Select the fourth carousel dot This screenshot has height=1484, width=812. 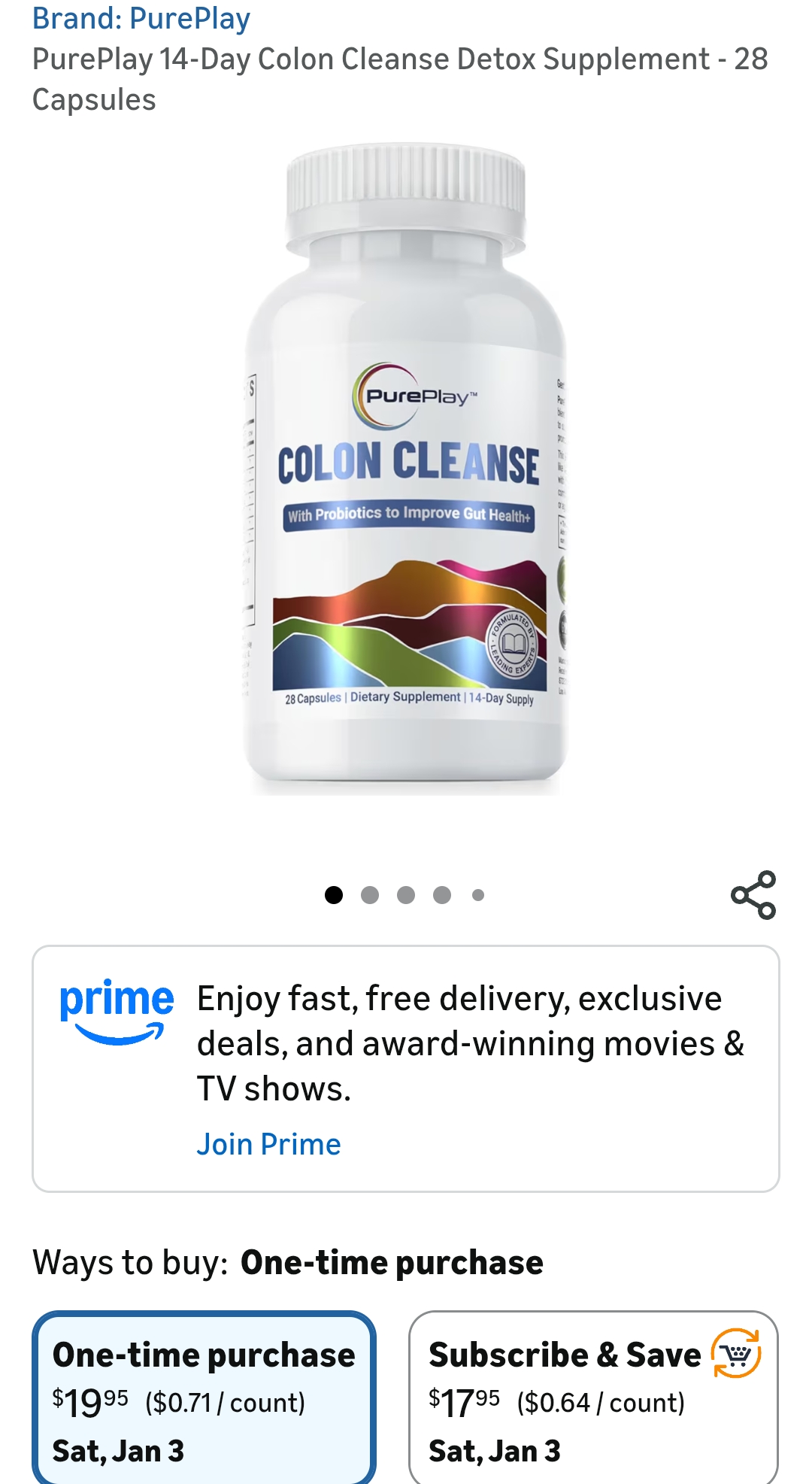point(441,894)
